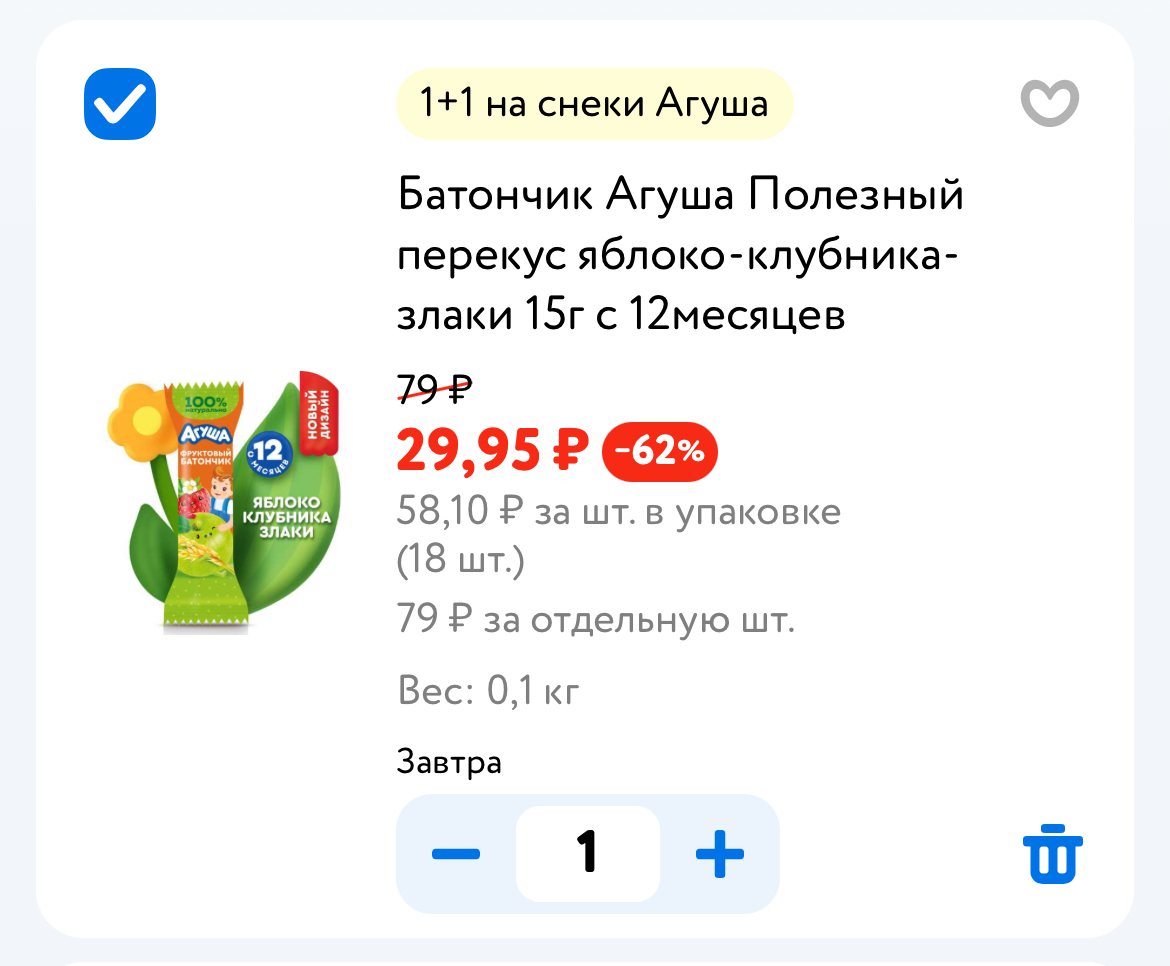Viewport: 1170px width, 966px height.
Task: Tap the quantity field showing 1
Action: [x=588, y=854]
